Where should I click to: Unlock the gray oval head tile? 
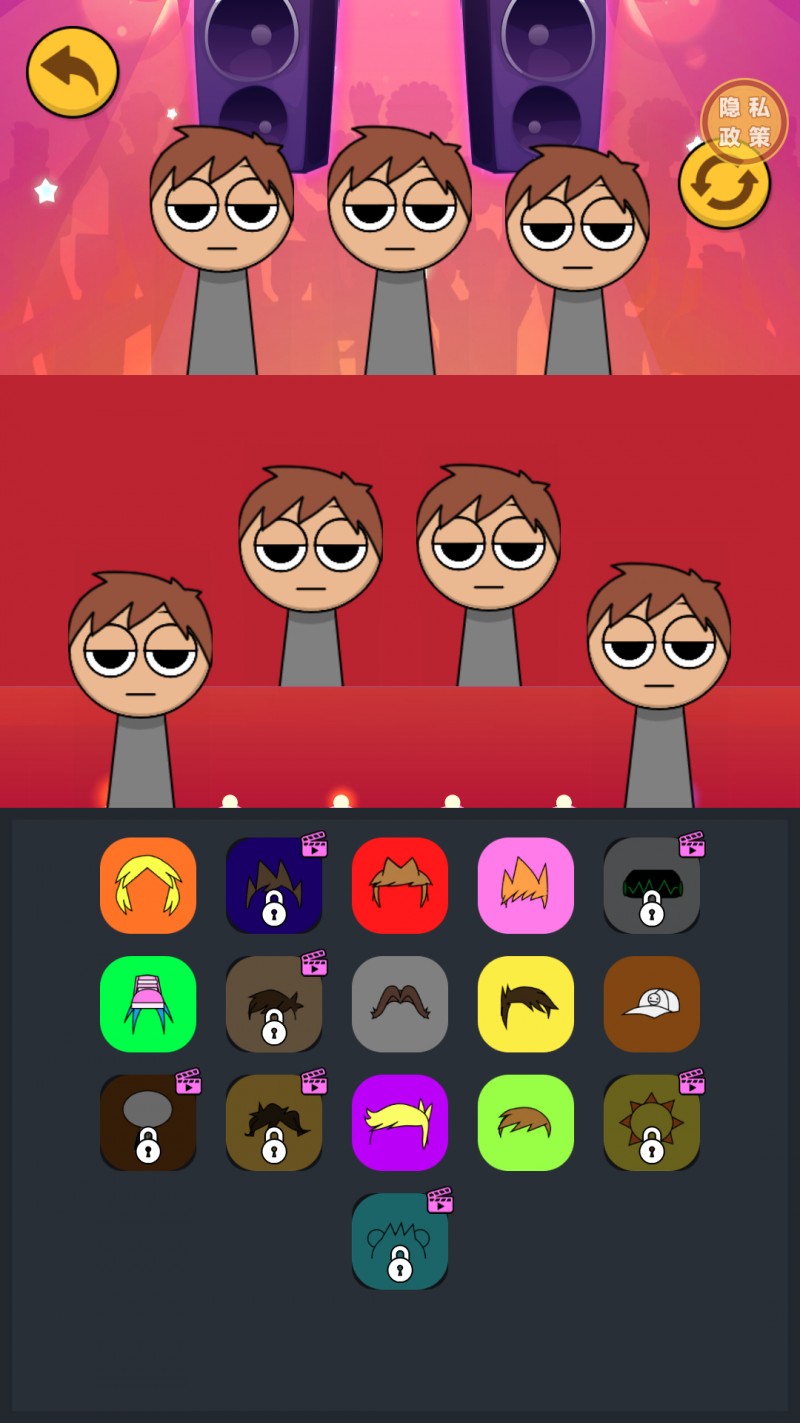(148, 1122)
